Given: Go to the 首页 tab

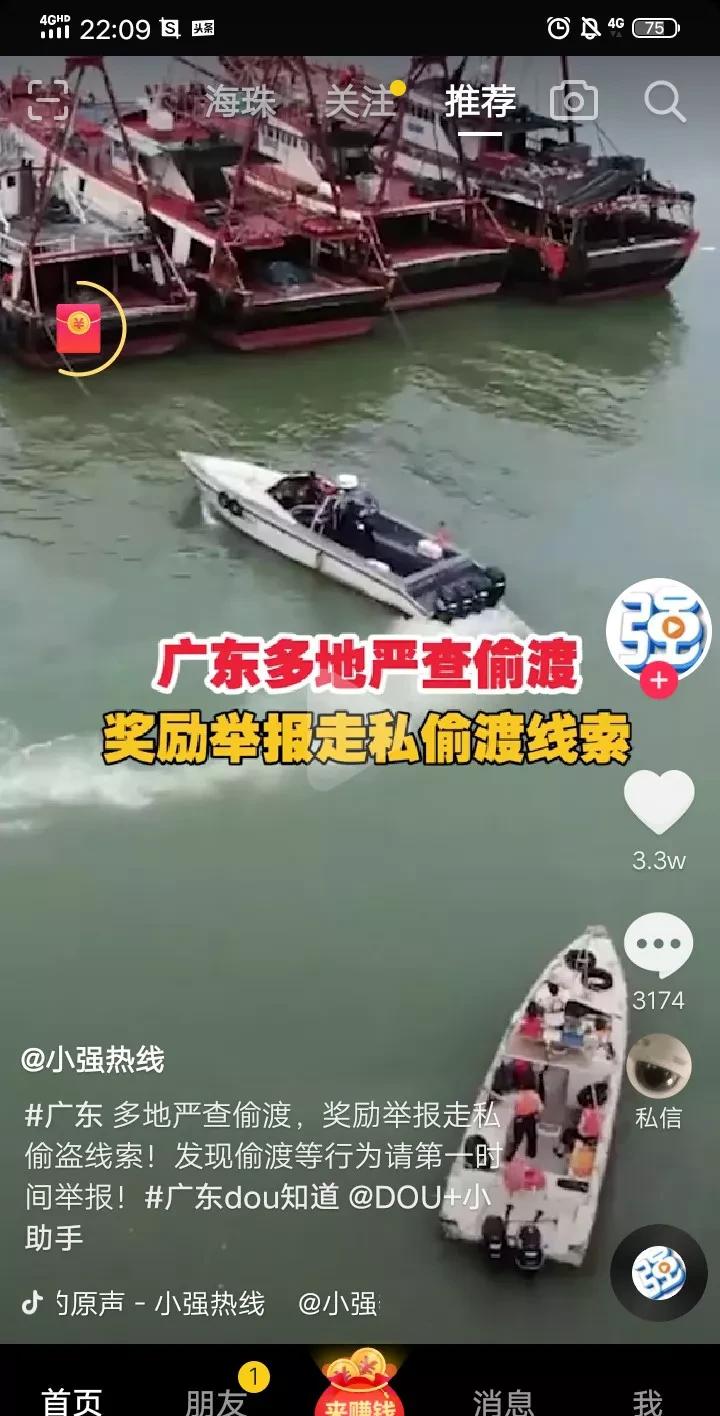Looking at the screenshot, I should tap(72, 1400).
